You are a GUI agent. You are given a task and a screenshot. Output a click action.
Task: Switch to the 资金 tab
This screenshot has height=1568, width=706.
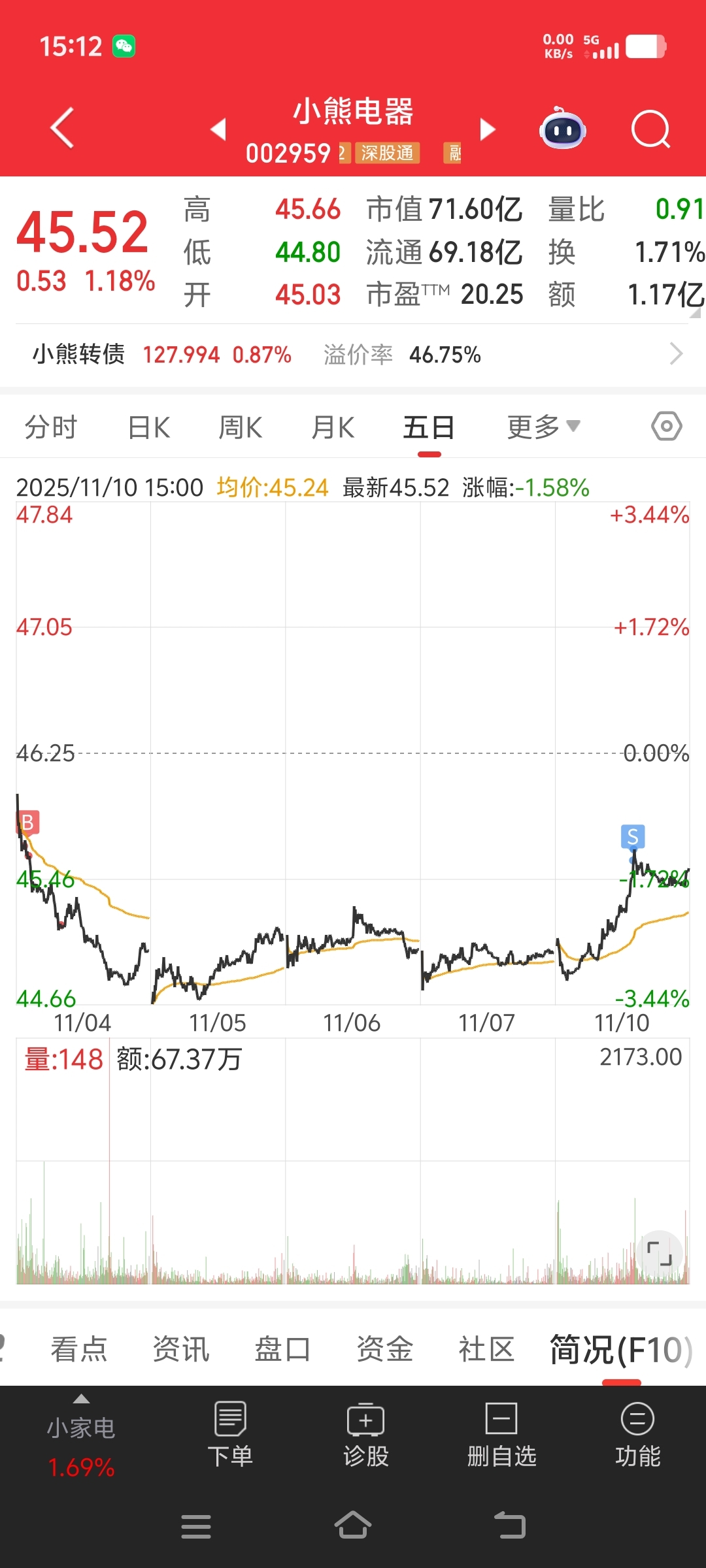coord(384,1349)
